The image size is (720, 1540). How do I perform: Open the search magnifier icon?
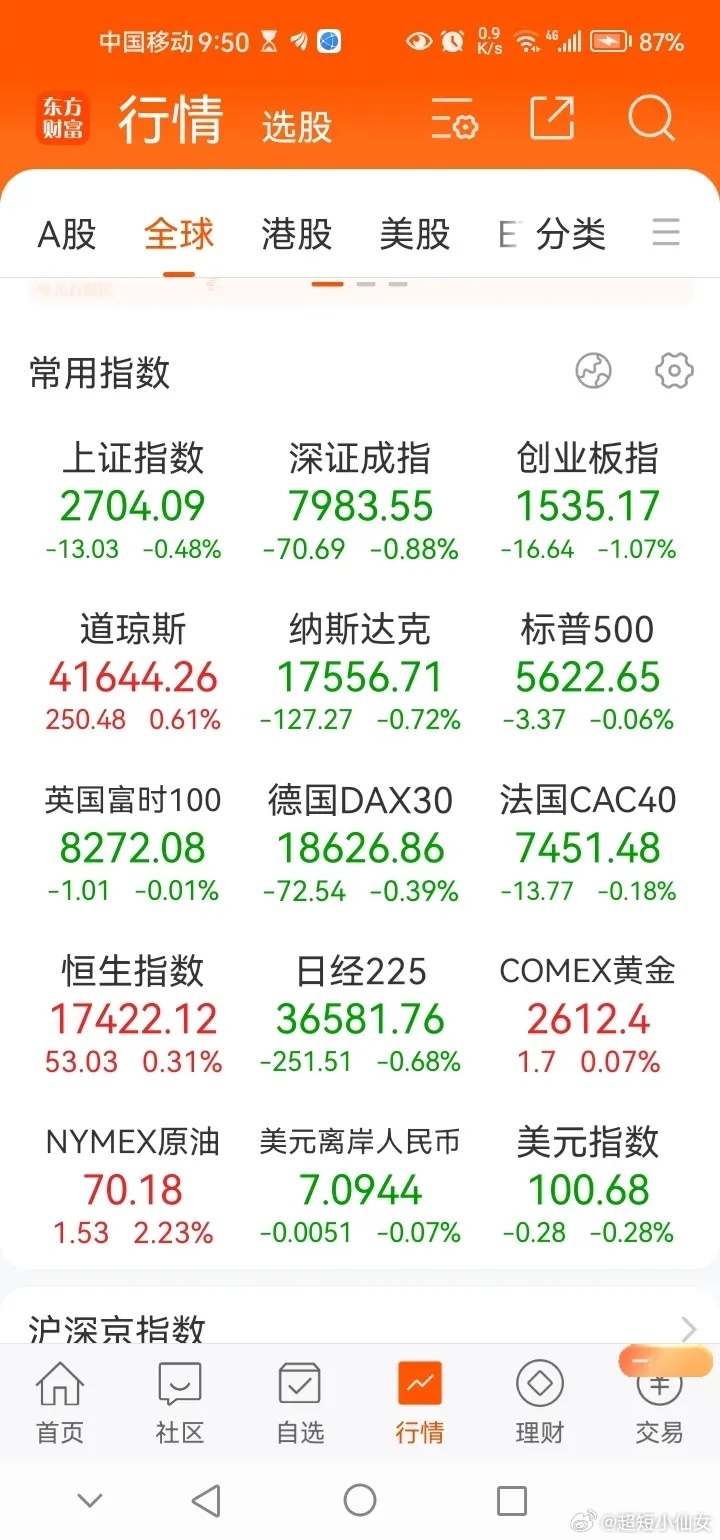click(x=651, y=120)
